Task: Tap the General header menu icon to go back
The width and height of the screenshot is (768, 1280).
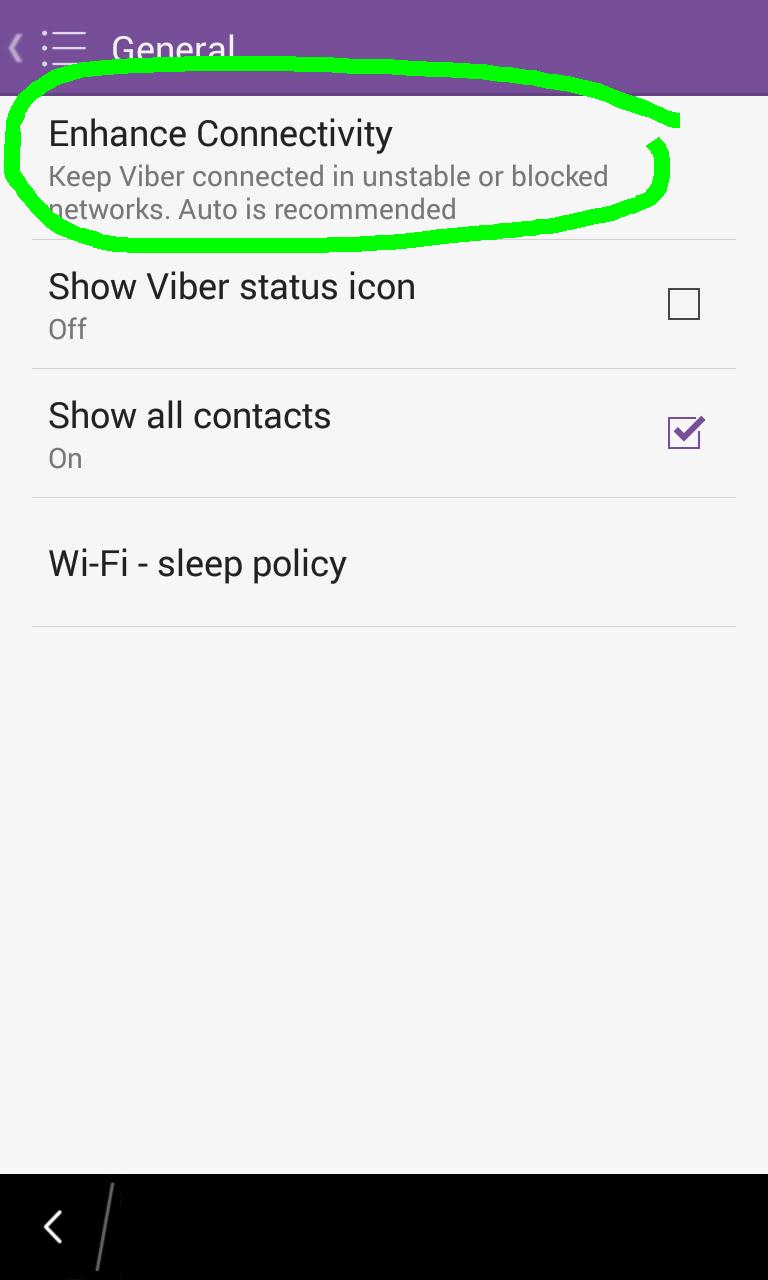Action: 62,48
